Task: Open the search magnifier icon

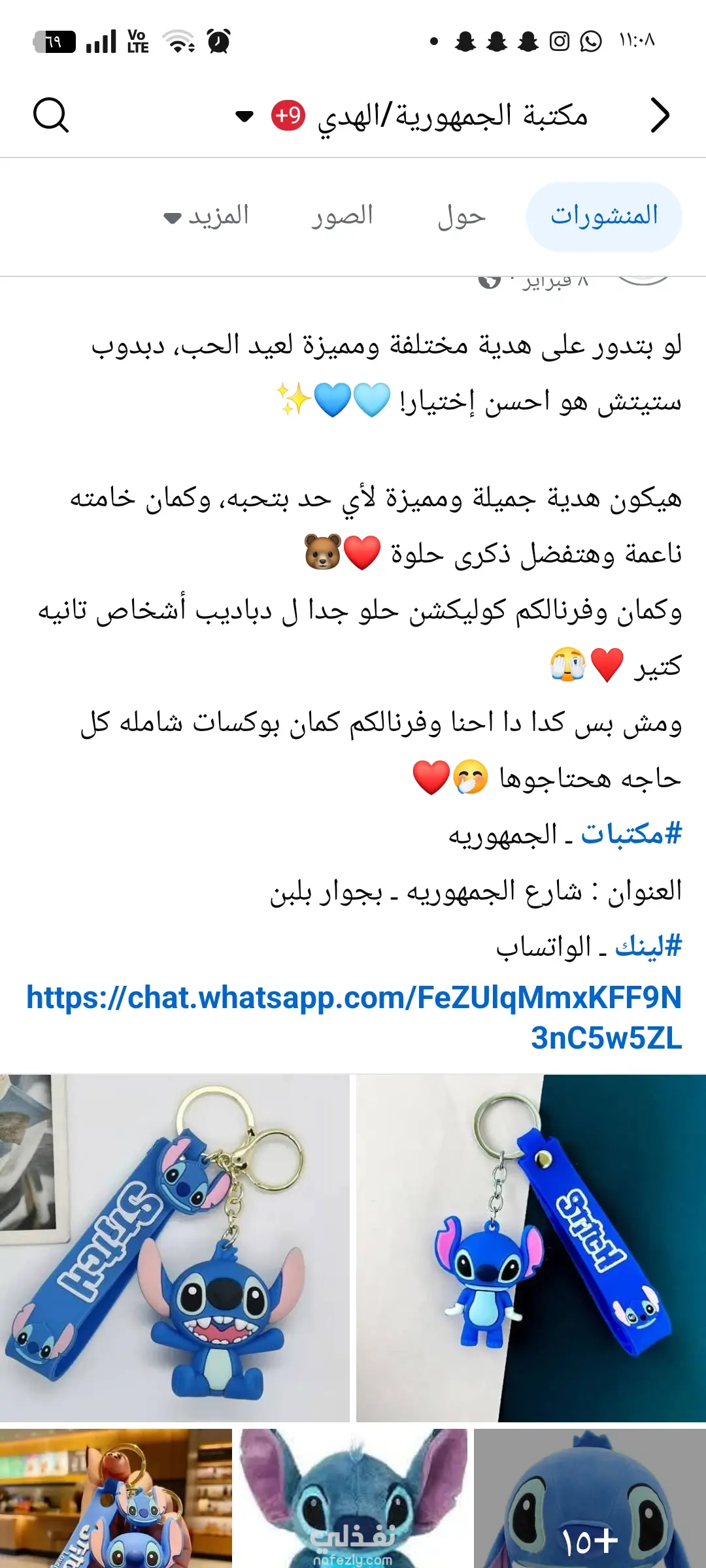Action: click(x=51, y=116)
